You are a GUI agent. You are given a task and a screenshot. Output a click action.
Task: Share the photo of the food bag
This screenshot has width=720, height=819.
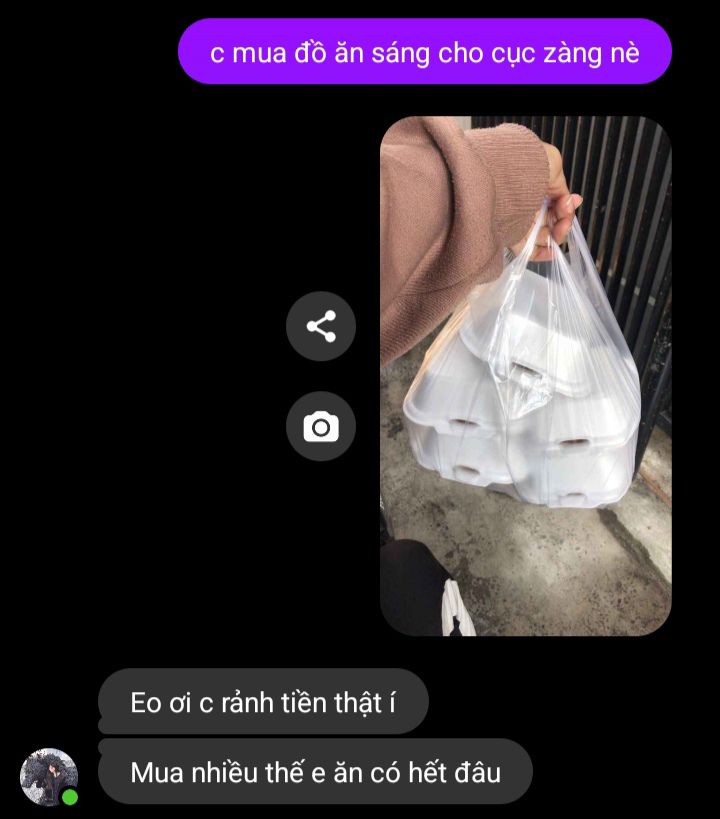[321, 327]
